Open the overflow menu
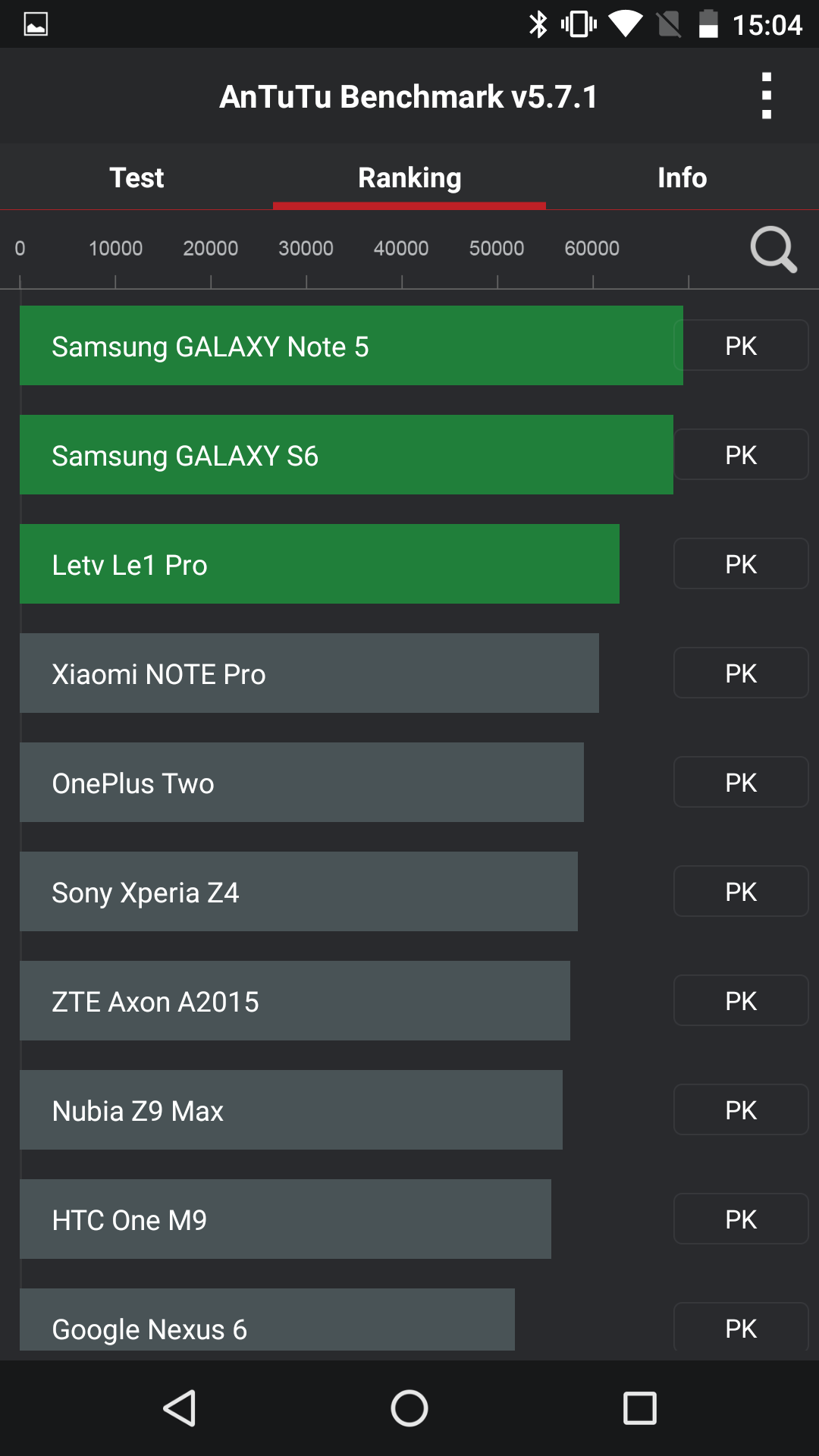 coord(767,96)
